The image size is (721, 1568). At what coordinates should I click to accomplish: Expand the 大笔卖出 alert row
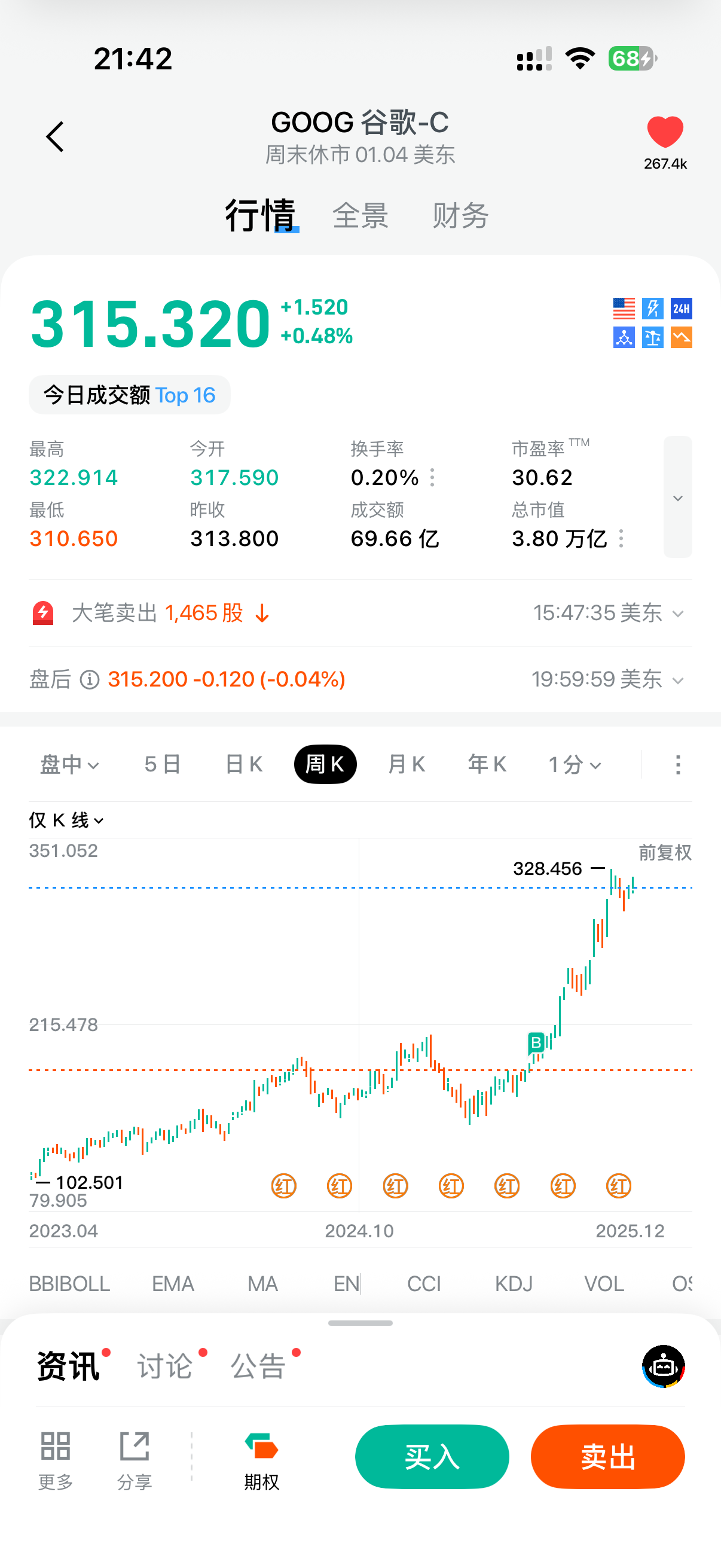click(x=678, y=614)
